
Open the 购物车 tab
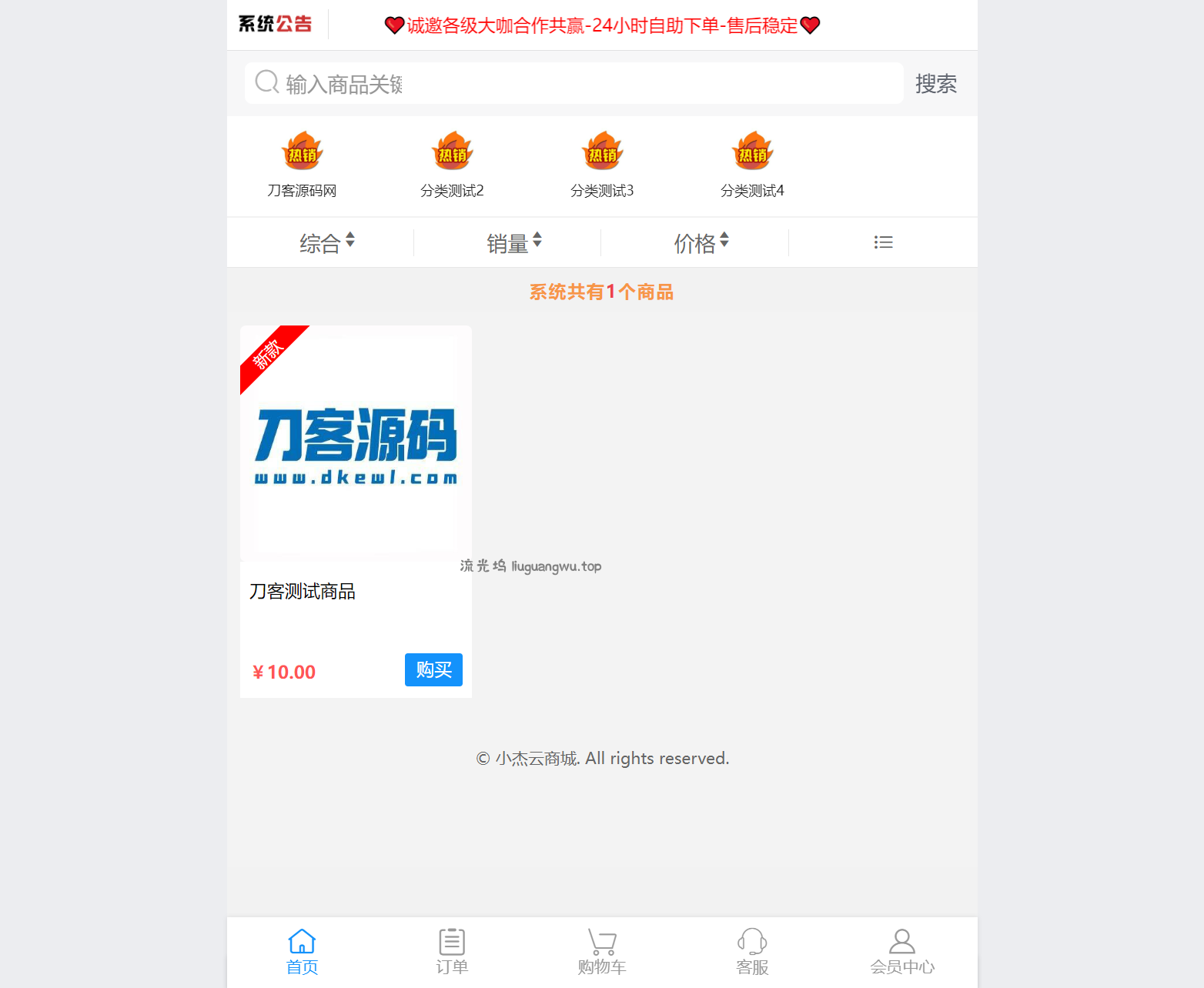[x=602, y=952]
